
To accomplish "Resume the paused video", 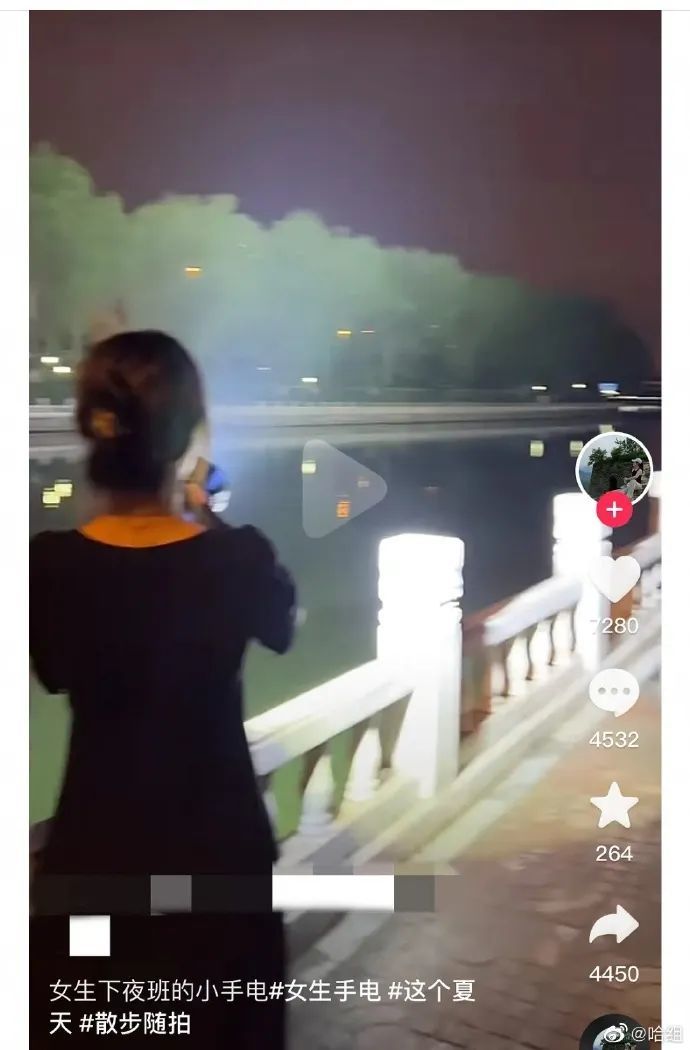I will (x=343, y=489).
